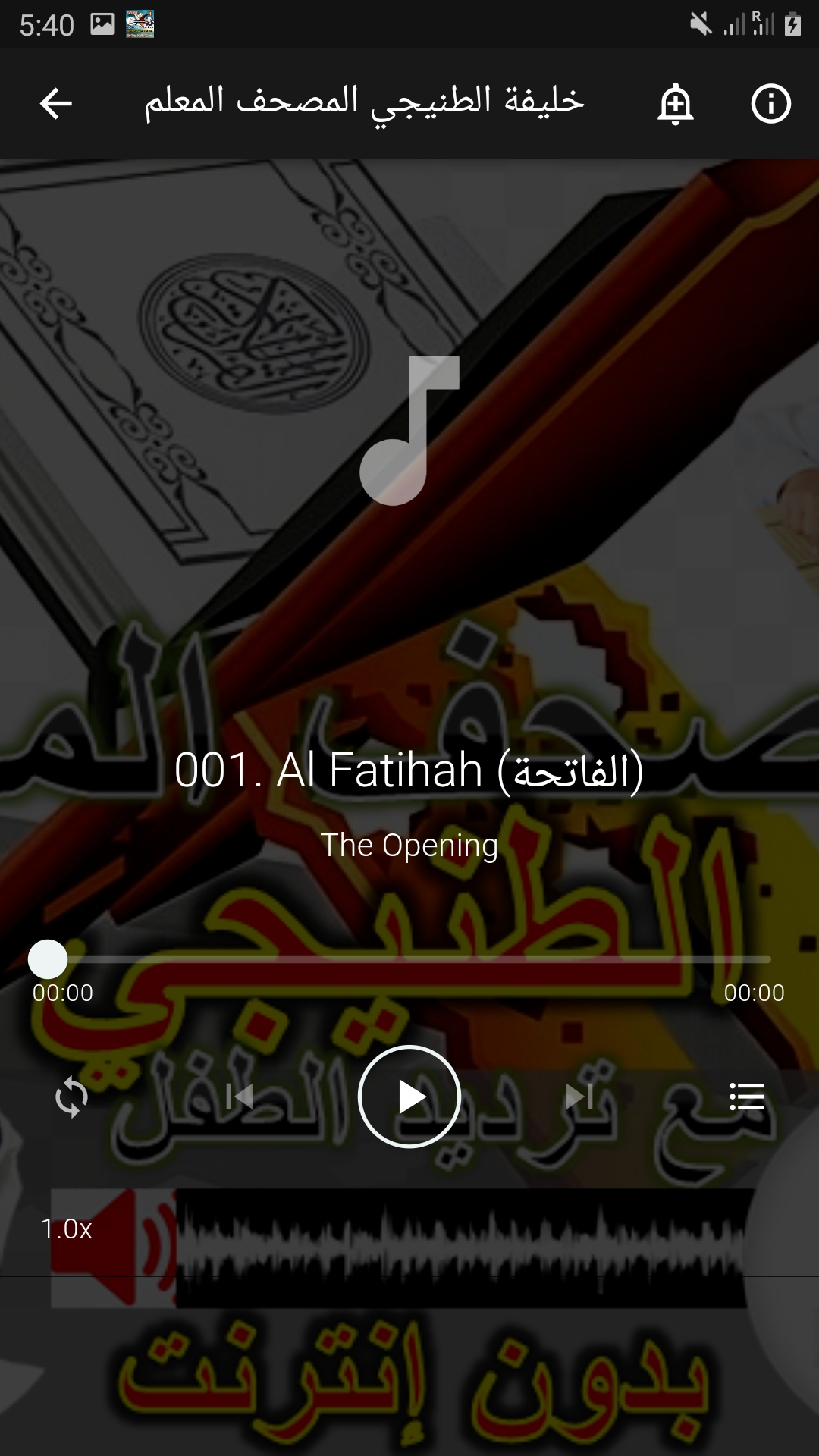Set a reminder with the bell-plus icon
The height and width of the screenshot is (1456, 819).
(675, 104)
